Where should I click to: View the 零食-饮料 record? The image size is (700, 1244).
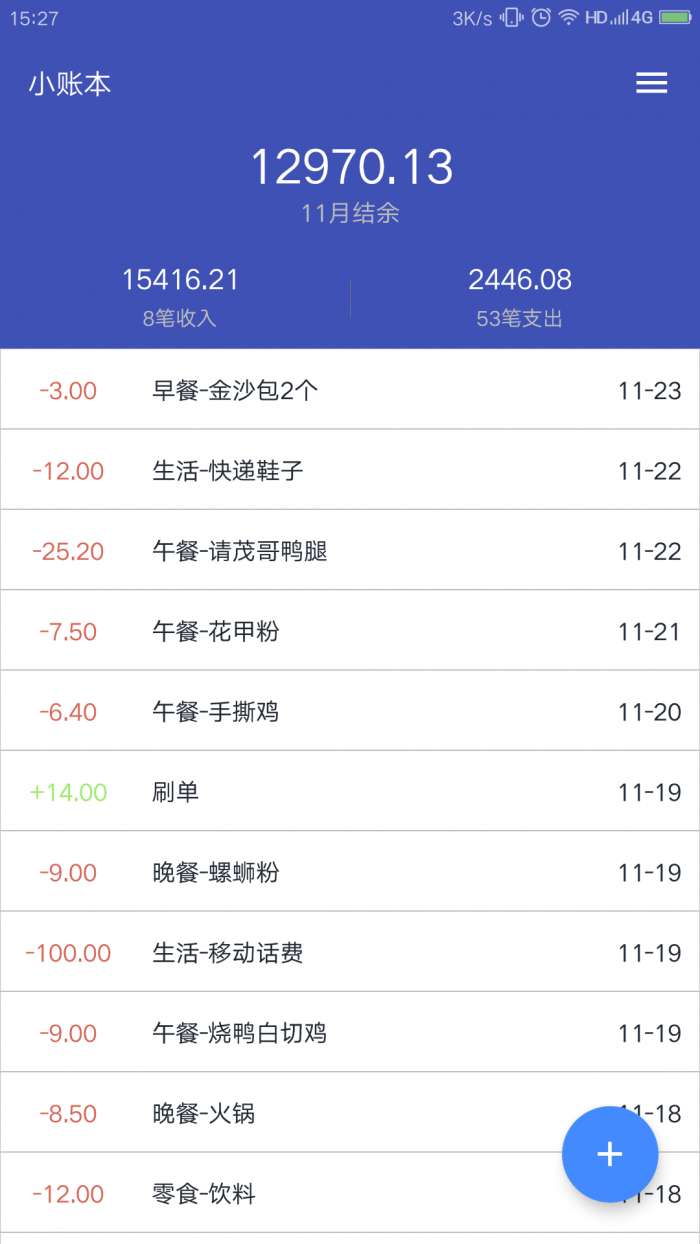coord(350,1193)
